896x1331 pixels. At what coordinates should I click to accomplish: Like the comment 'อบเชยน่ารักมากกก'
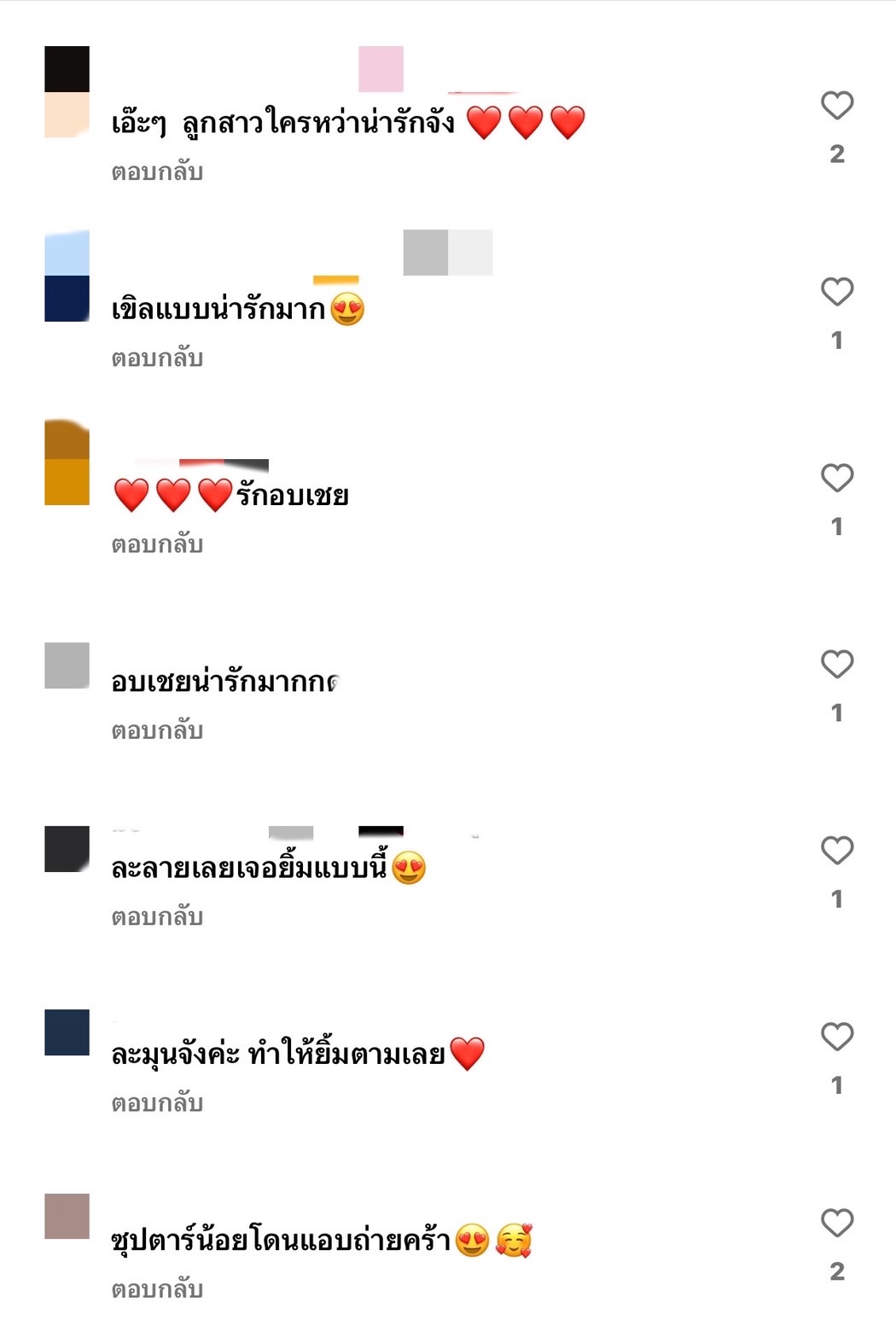coord(836,664)
